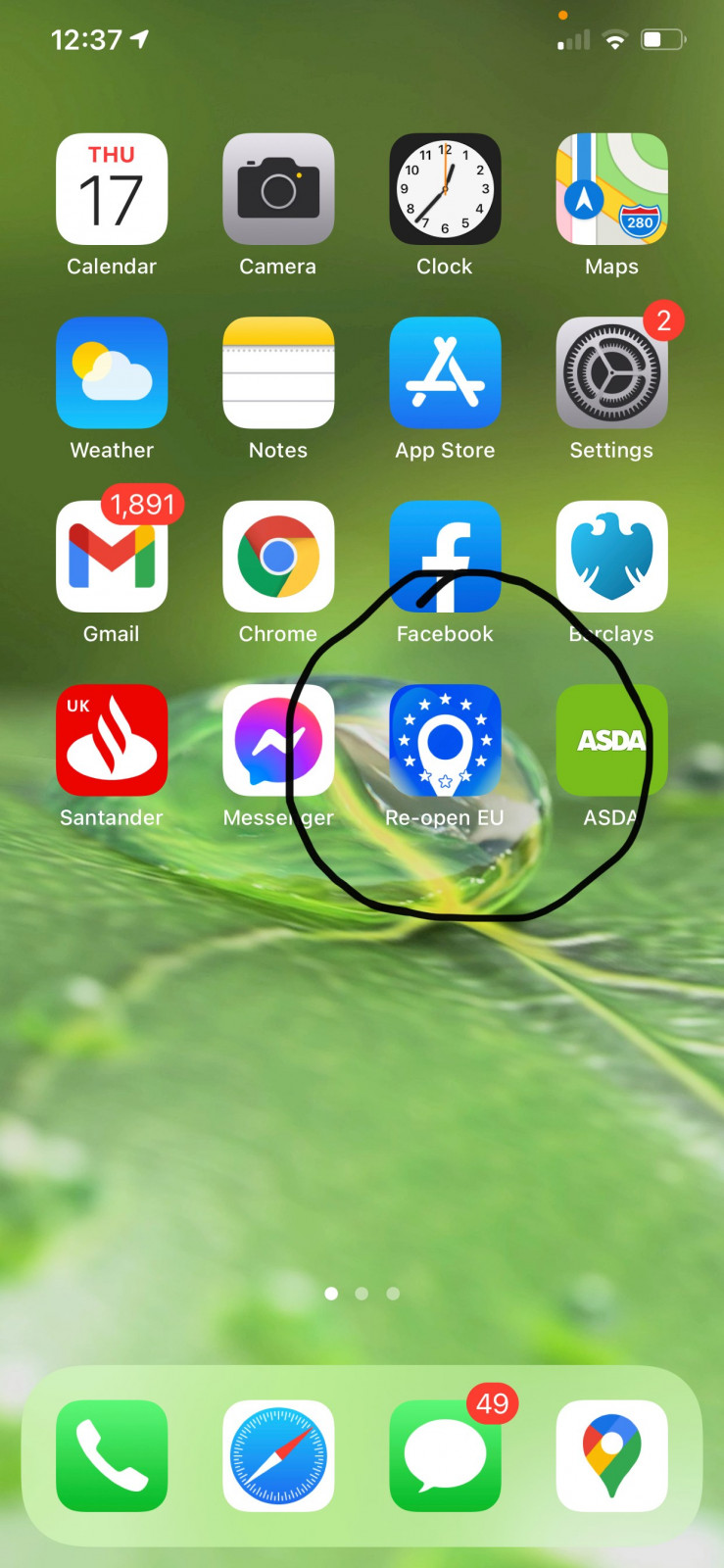Open the Messenger app
This screenshot has width=724, height=1568.
(278, 740)
